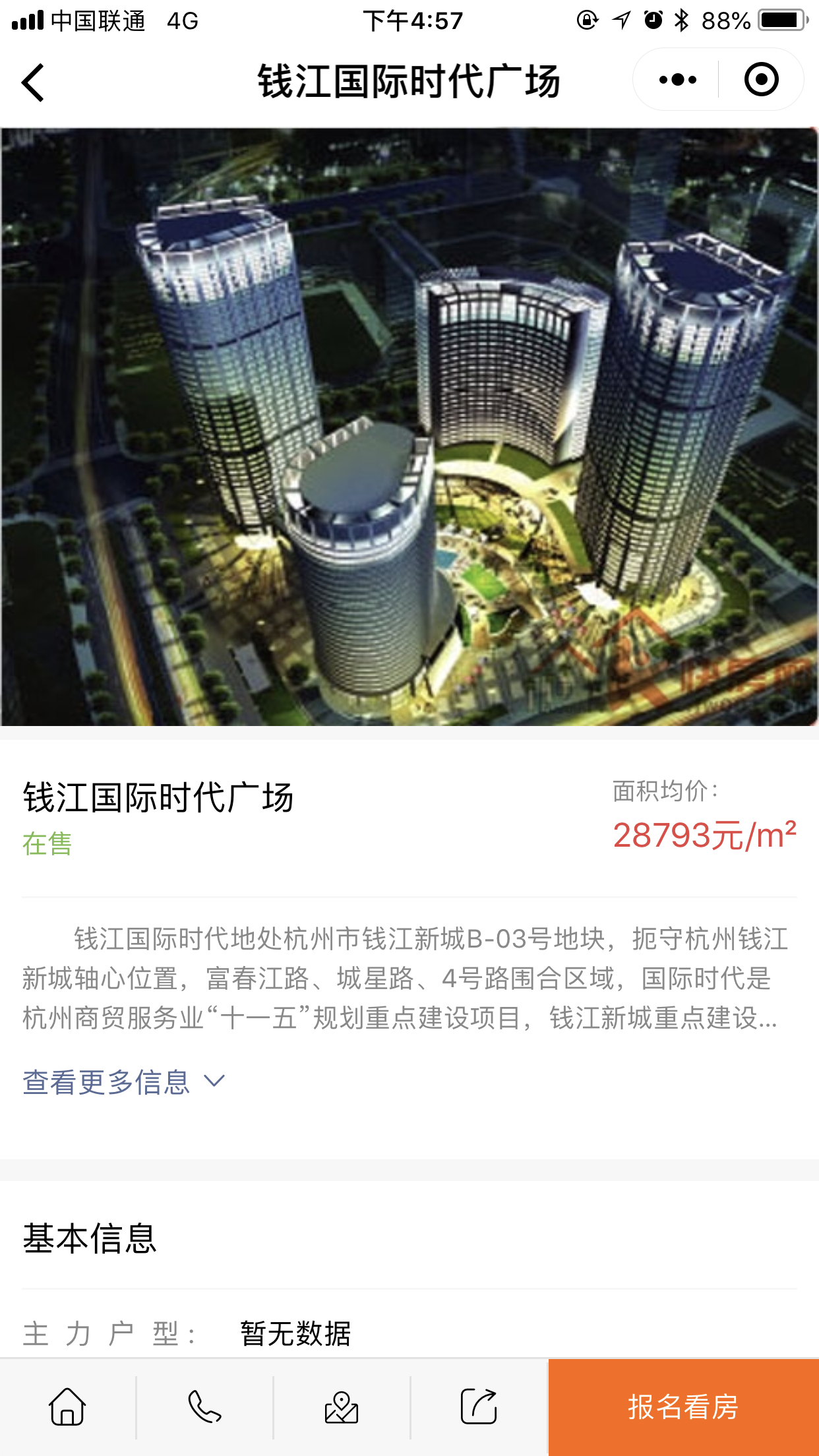Expand 查看更多信息 for more details
This screenshot has width=819, height=1456.
124,1082
